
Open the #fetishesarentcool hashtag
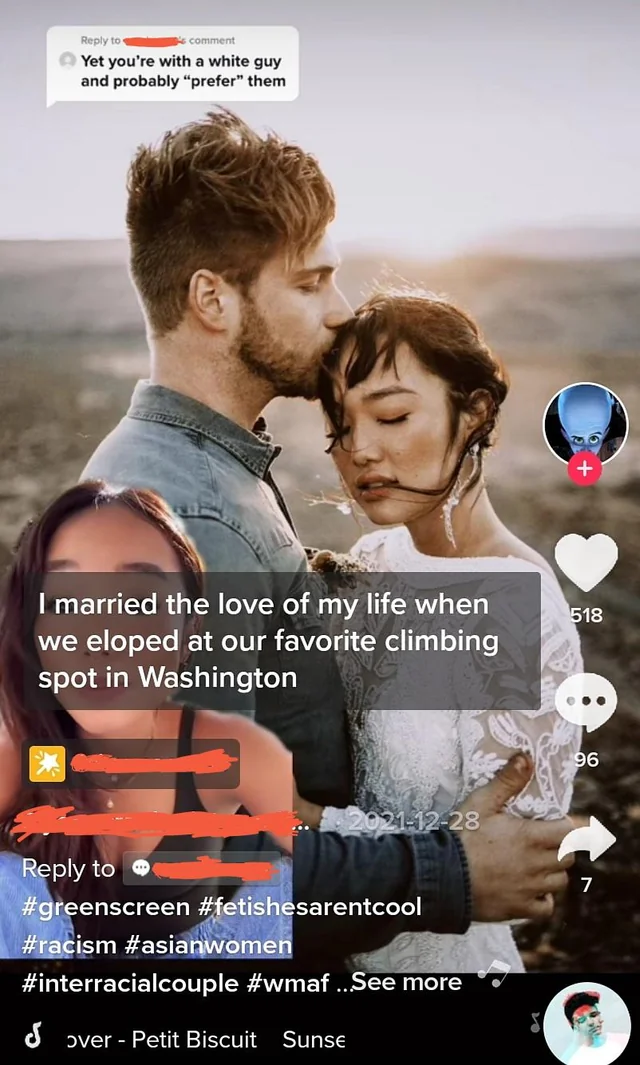(310, 907)
